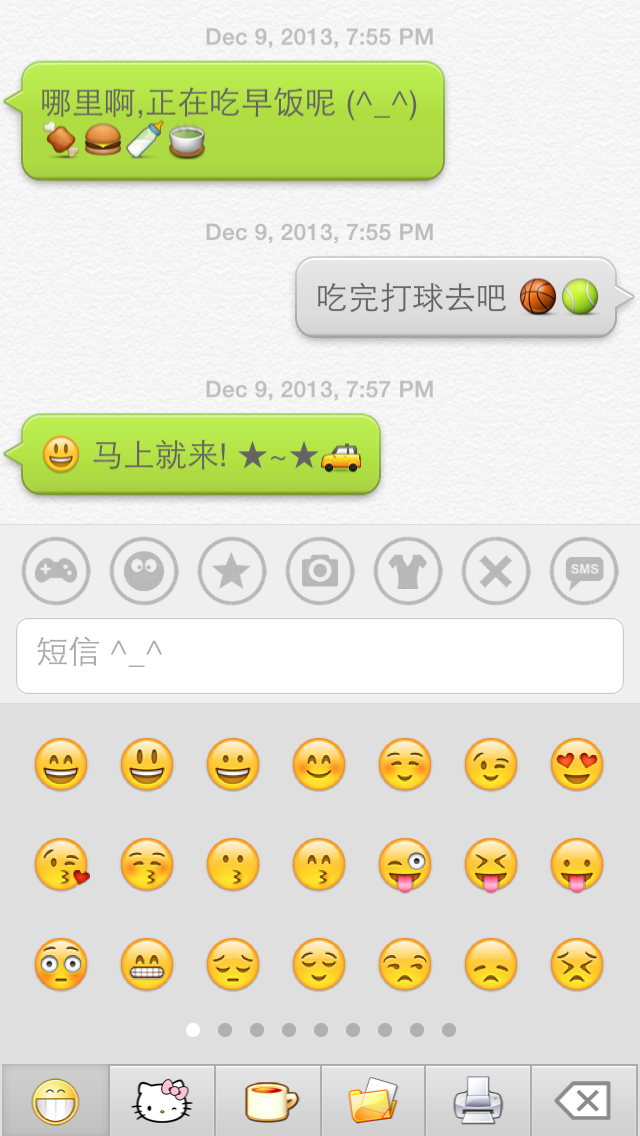Insert the heart-eyes smiley emoji
The width and height of the screenshot is (640, 1136).
[x=577, y=765]
